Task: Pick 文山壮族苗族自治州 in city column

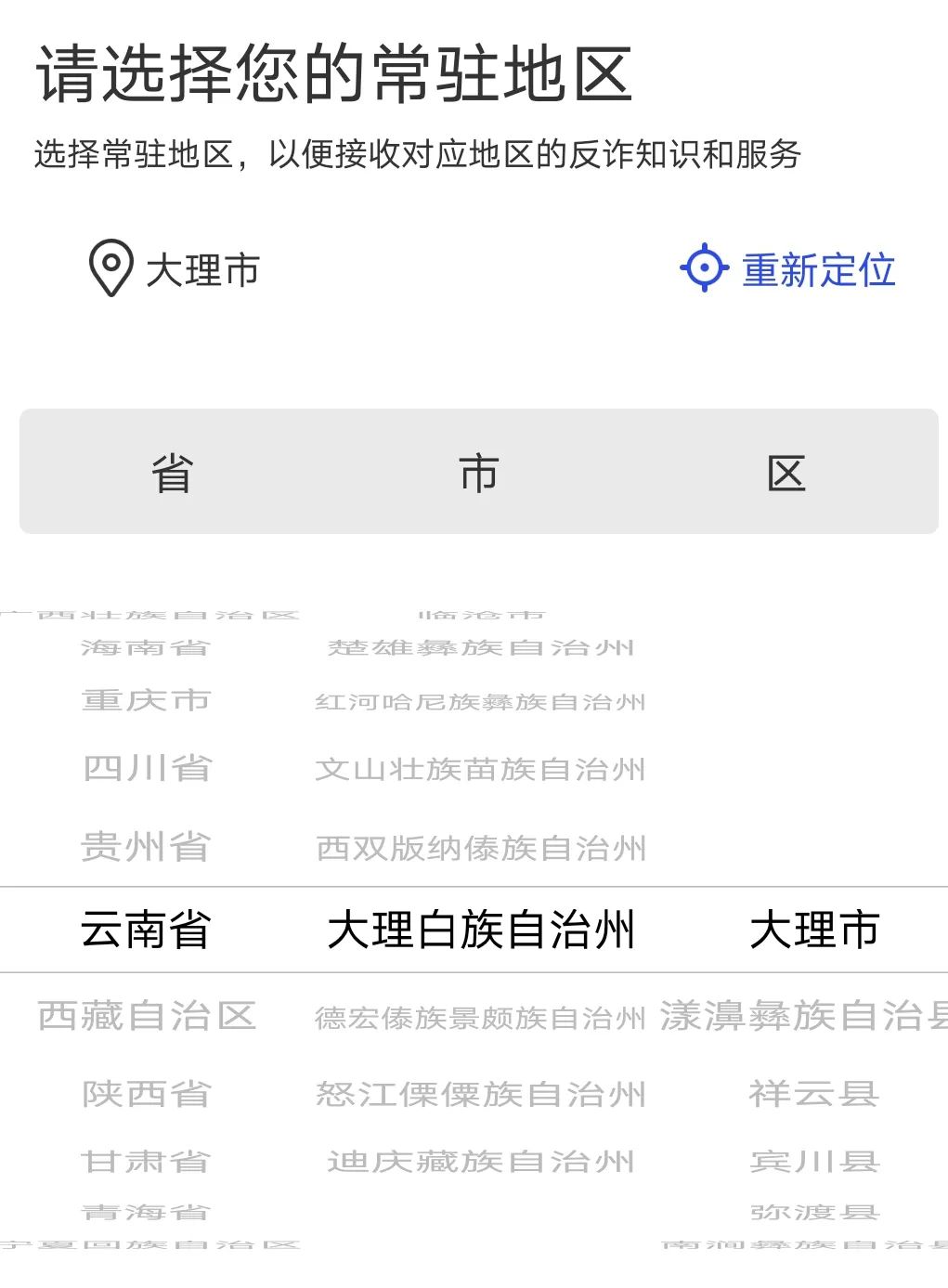Action: tap(480, 770)
